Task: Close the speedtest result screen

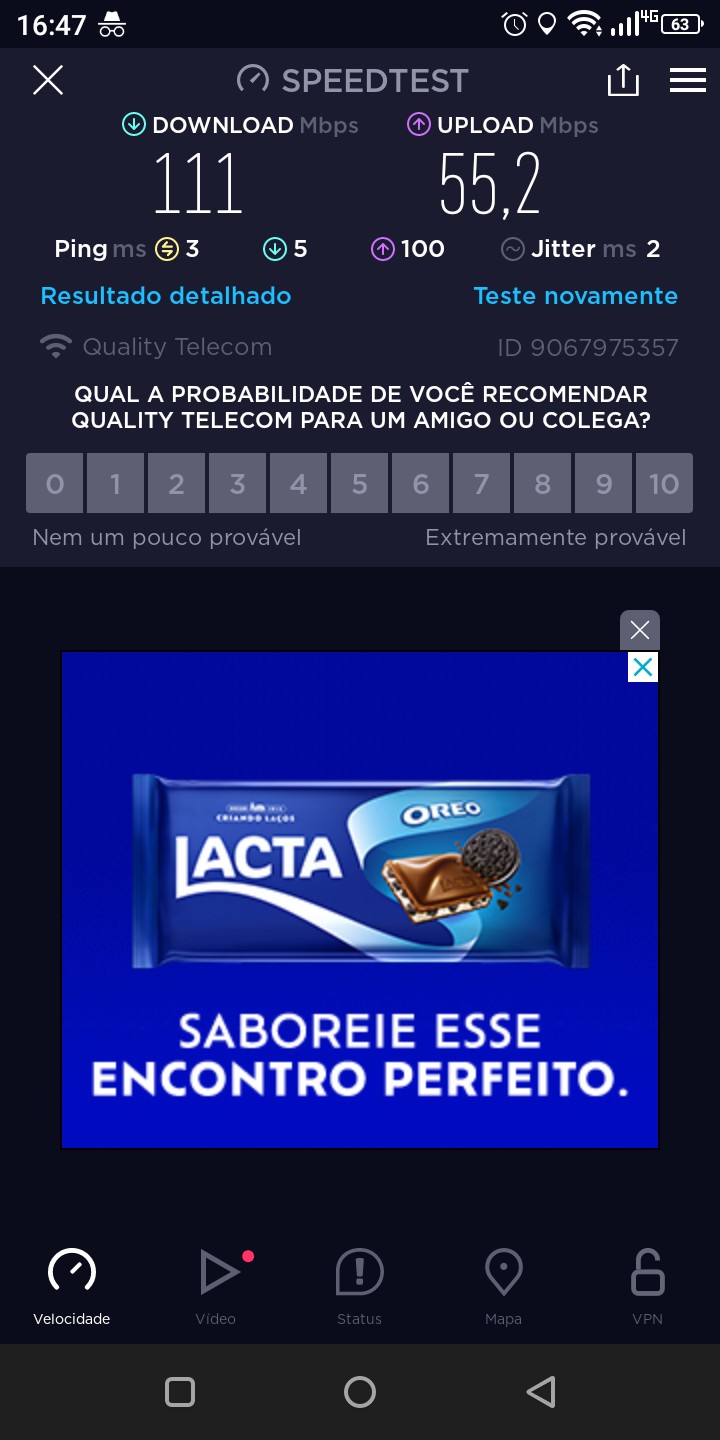Action: click(48, 80)
